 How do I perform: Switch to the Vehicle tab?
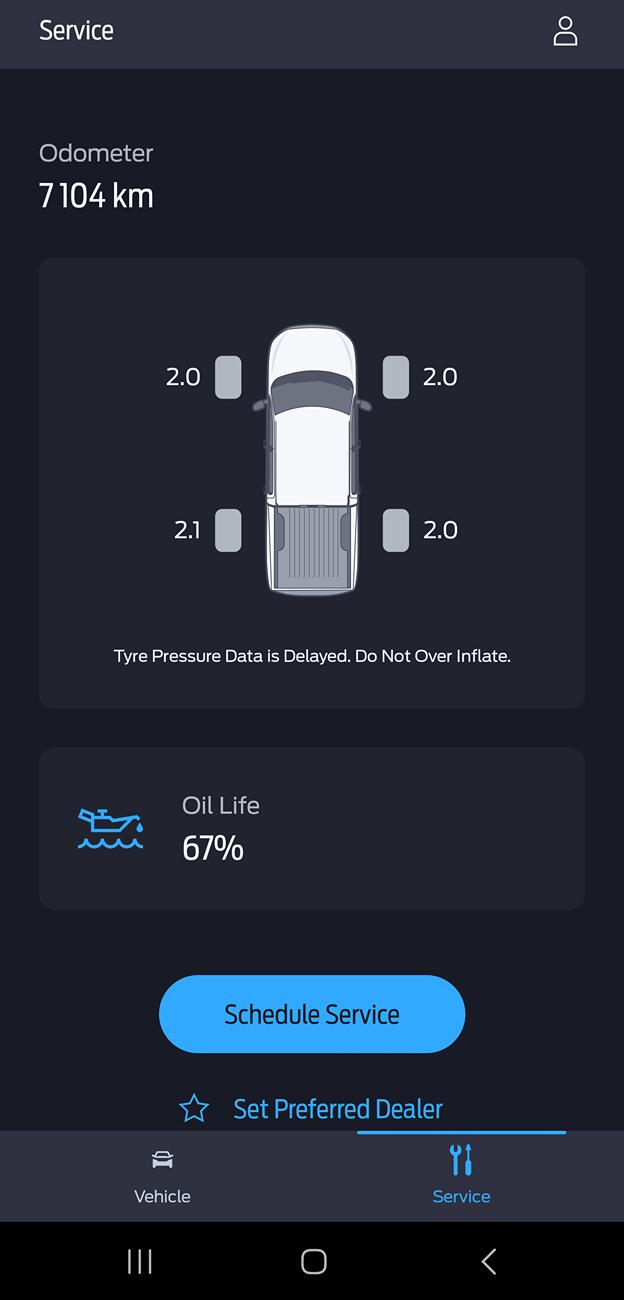point(162,1176)
